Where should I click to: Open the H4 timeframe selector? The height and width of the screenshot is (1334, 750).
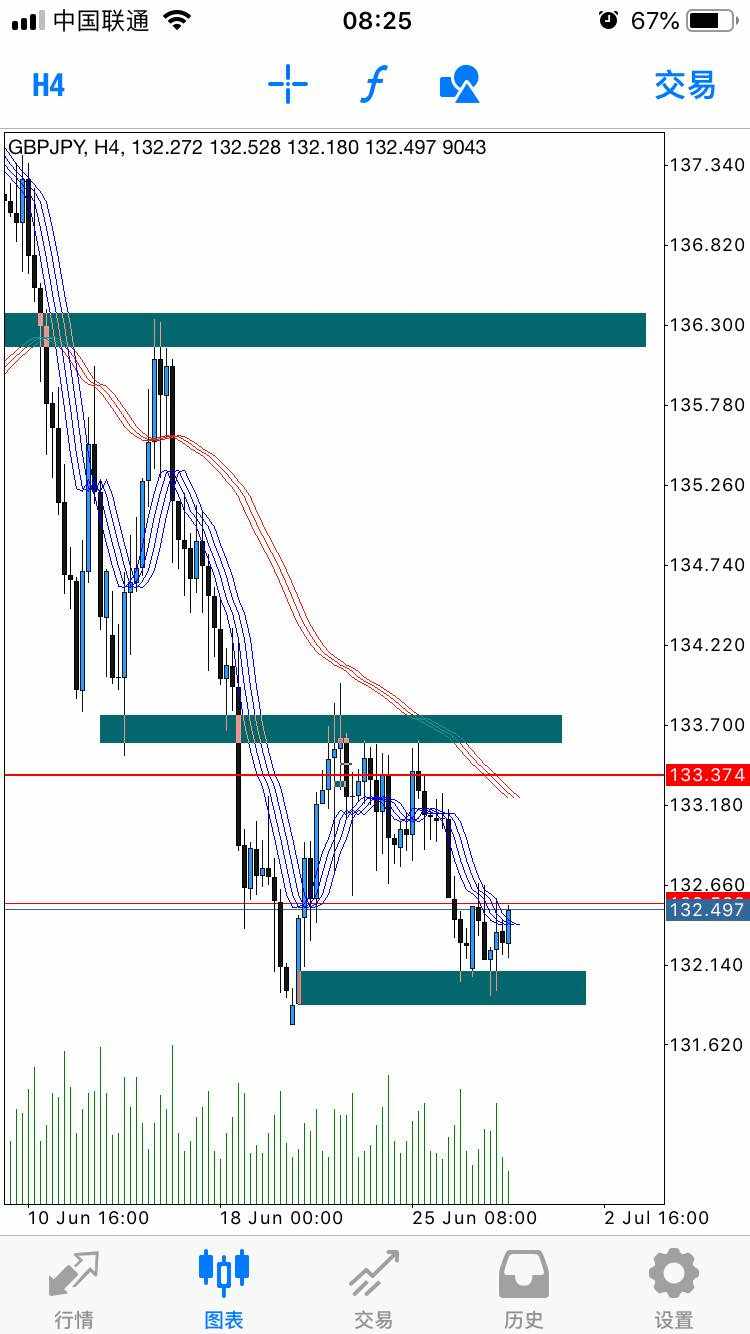pos(48,85)
